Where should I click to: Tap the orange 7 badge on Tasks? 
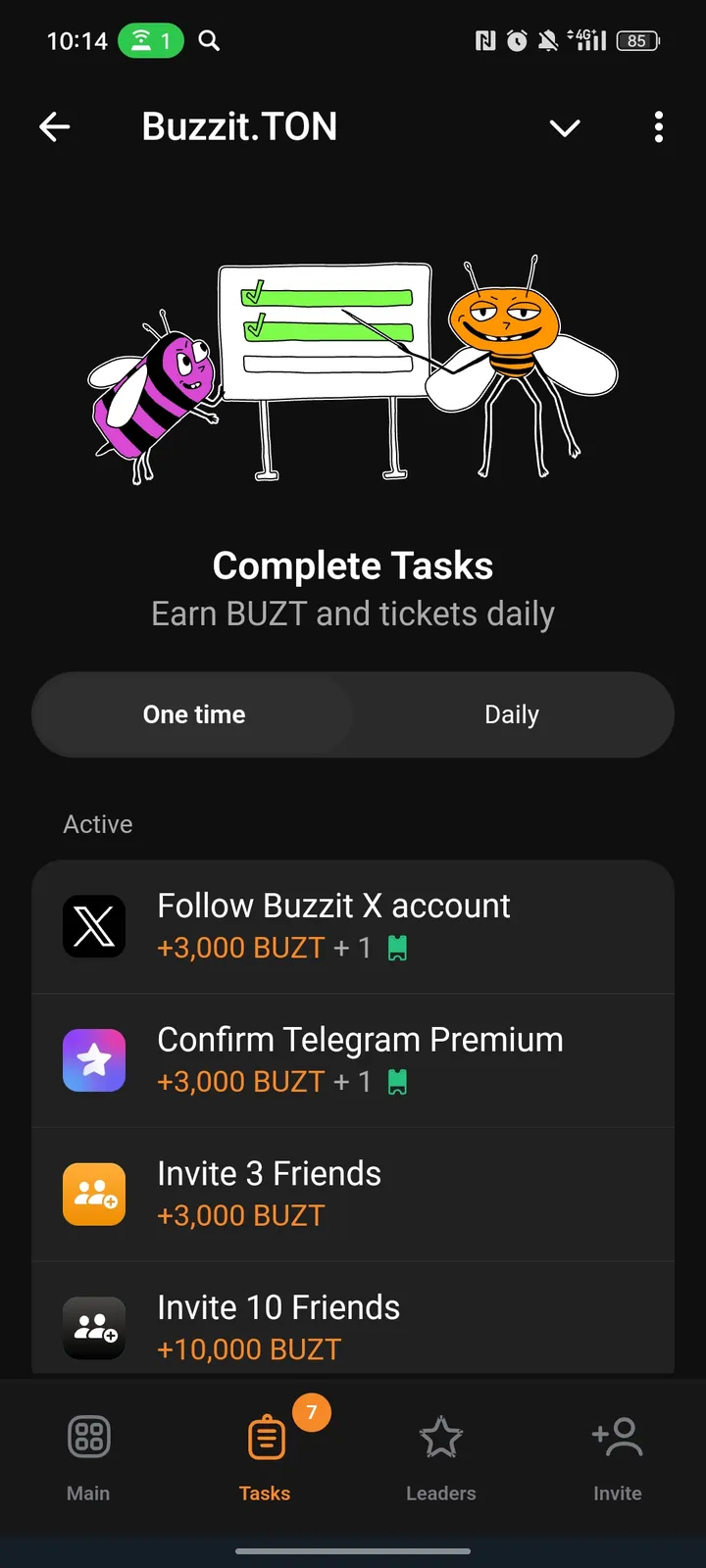(x=311, y=1412)
